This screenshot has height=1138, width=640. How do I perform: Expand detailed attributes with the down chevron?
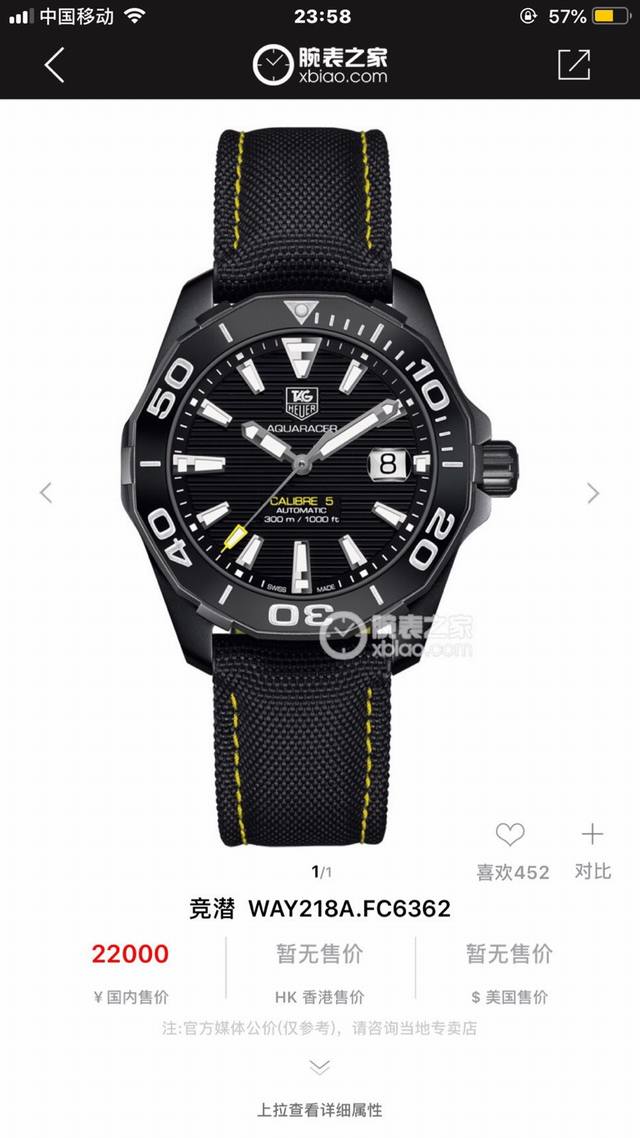319,1067
